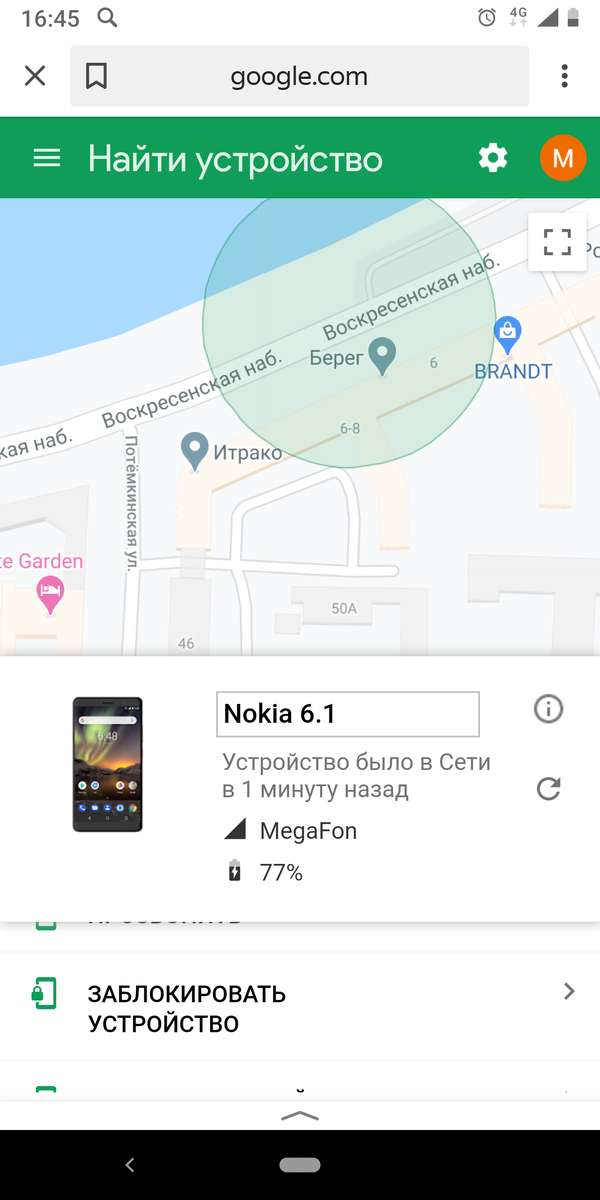Tap the system home pill
The width and height of the screenshot is (600, 1200).
pyautogui.click(x=300, y=1165)
